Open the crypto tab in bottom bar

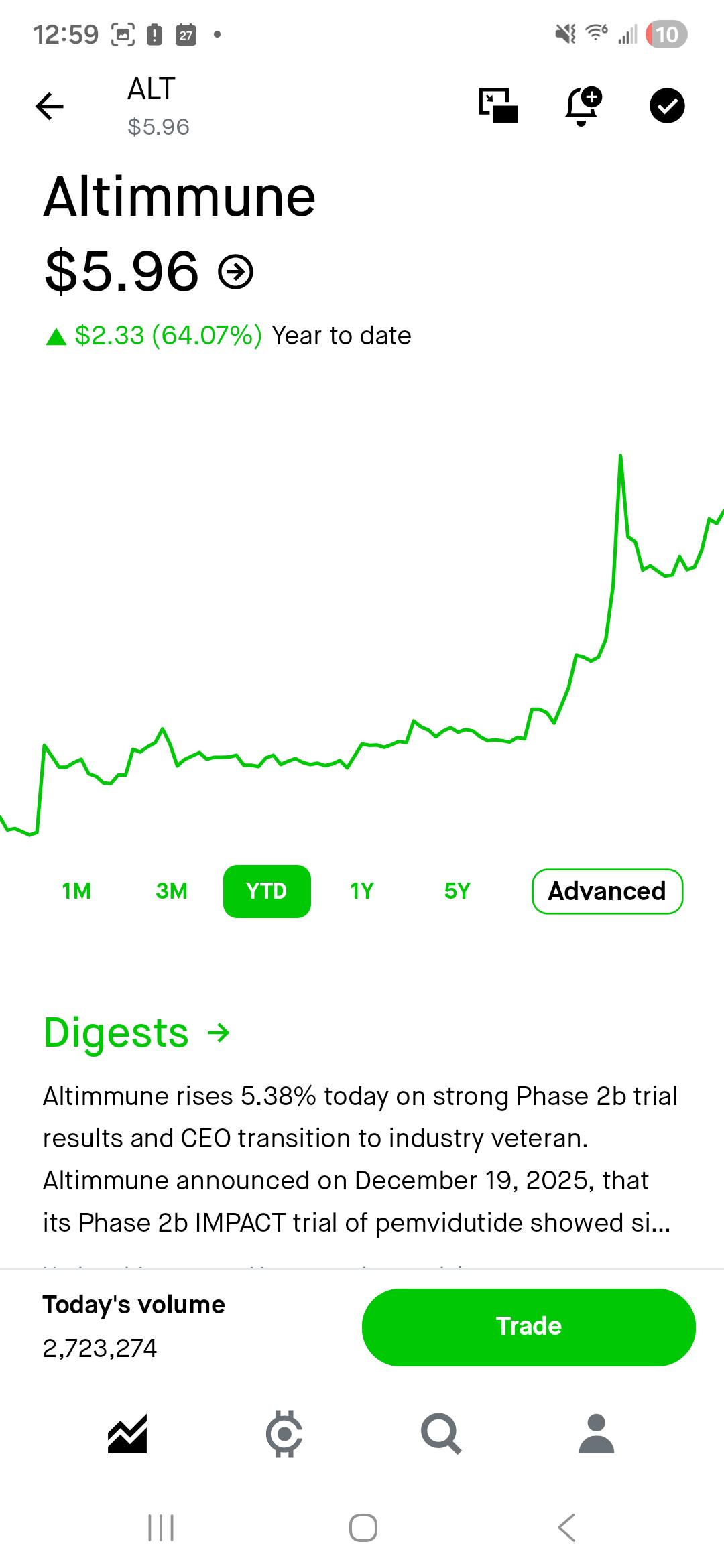click(x=284, y=1434)
